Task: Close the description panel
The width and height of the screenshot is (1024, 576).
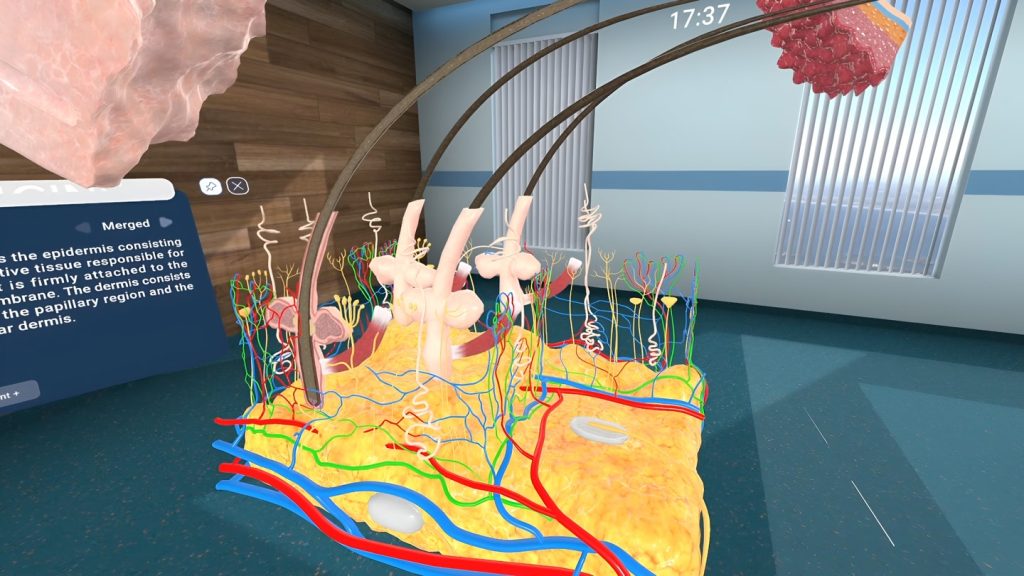Action: pyautogui.click(x=237, y=185)
